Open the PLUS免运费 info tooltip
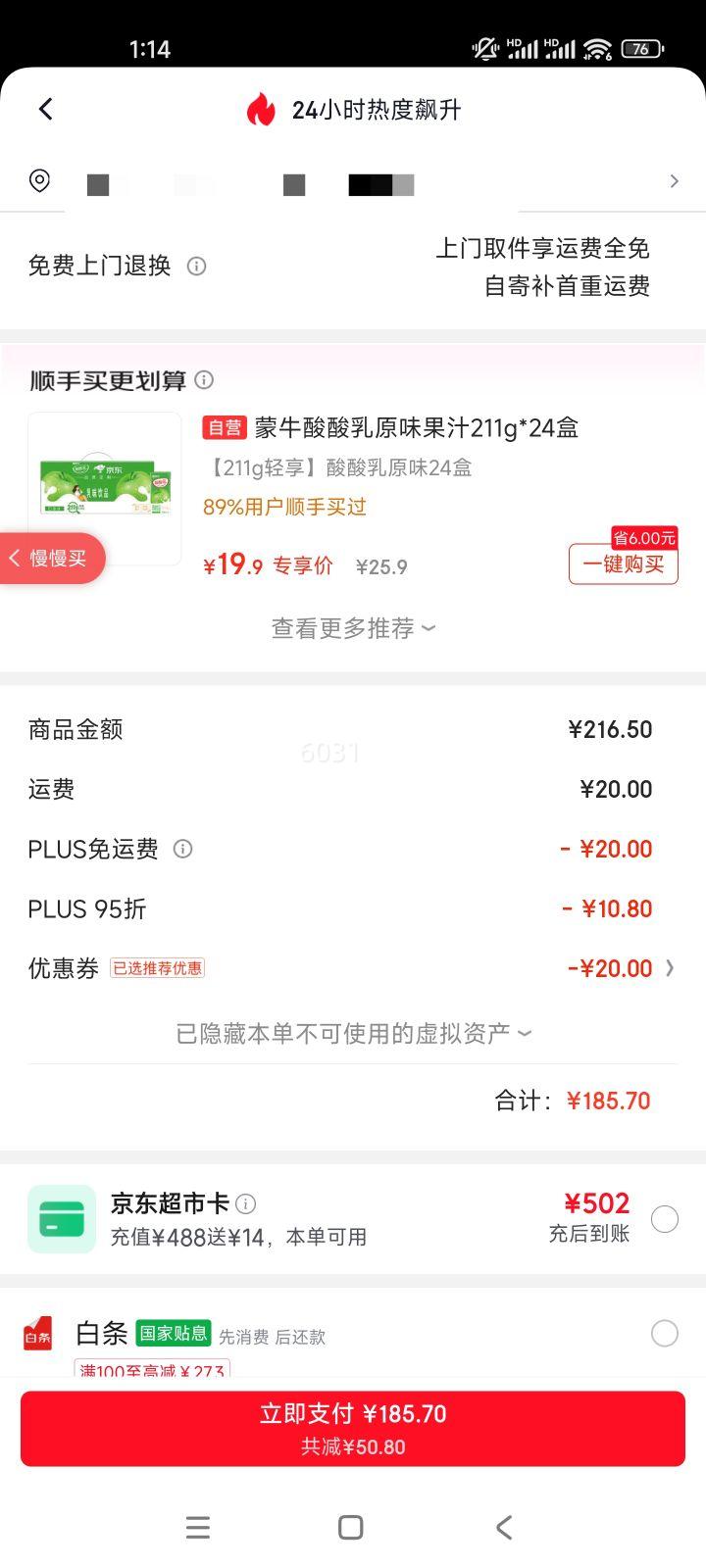The width and height of the screenshot is (706, 1568). pyautogui.click(x=181, y=850)
